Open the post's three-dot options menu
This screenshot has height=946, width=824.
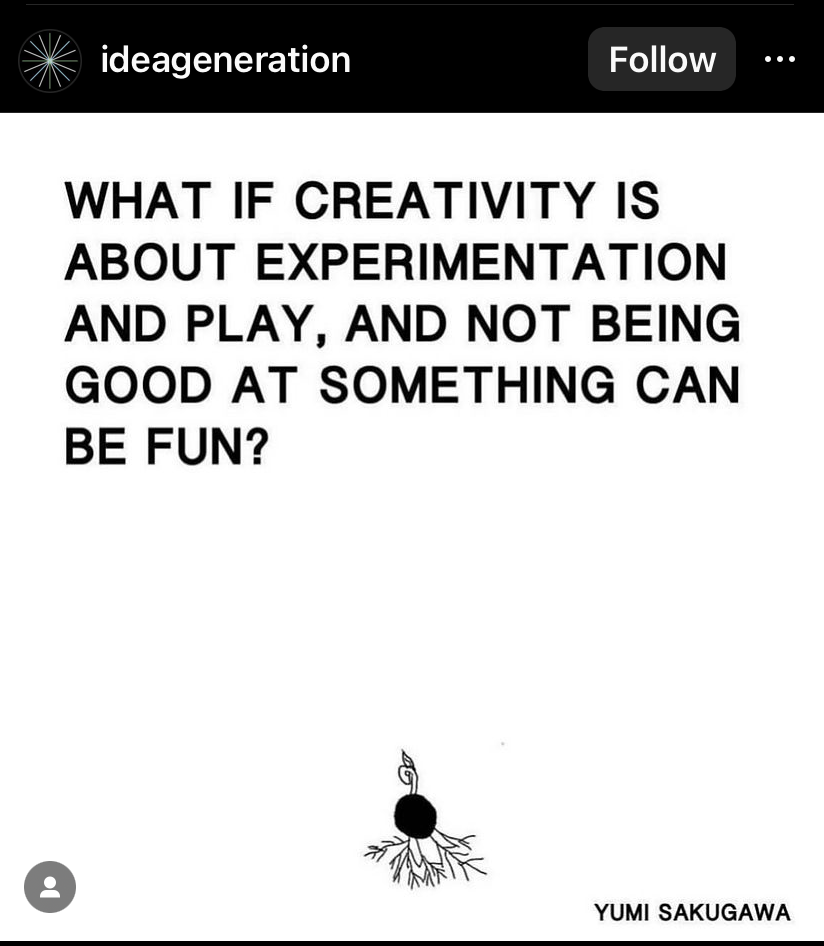pos(779,59)
